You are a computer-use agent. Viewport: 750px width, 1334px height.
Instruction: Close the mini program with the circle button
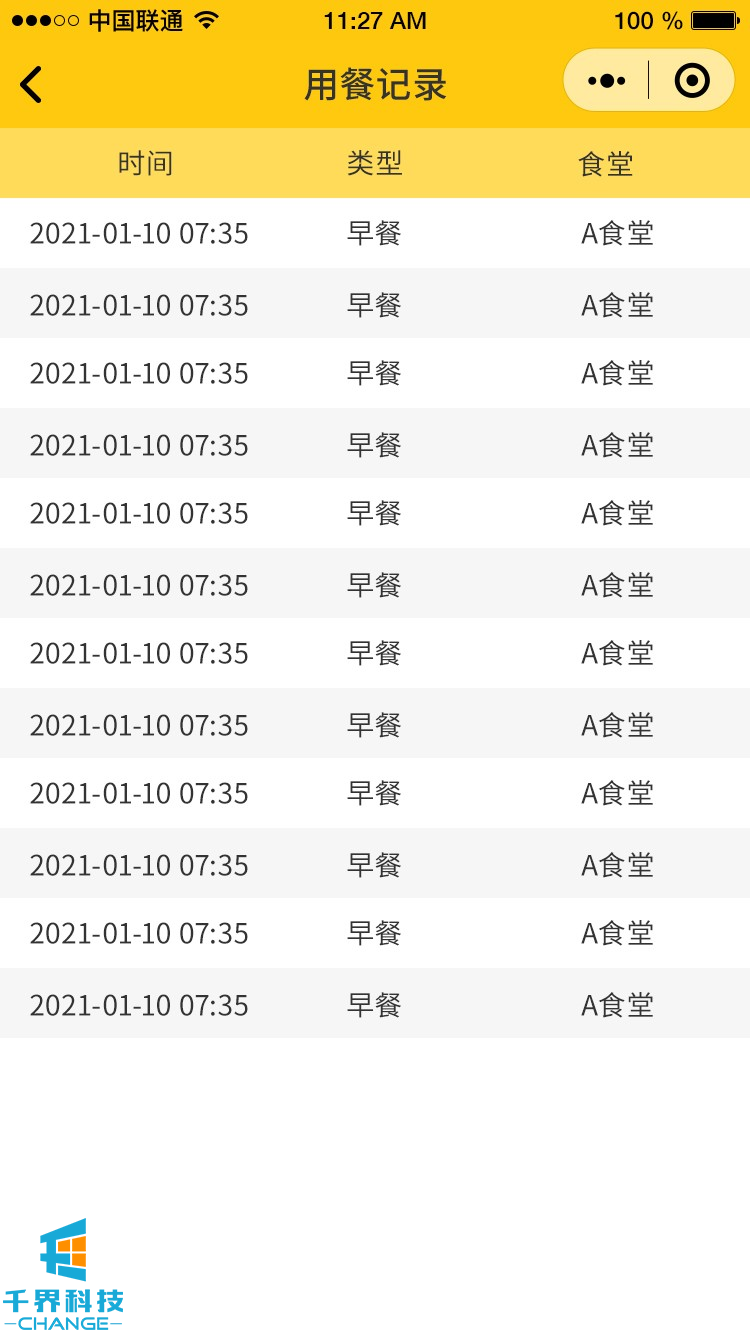point(692,81)
